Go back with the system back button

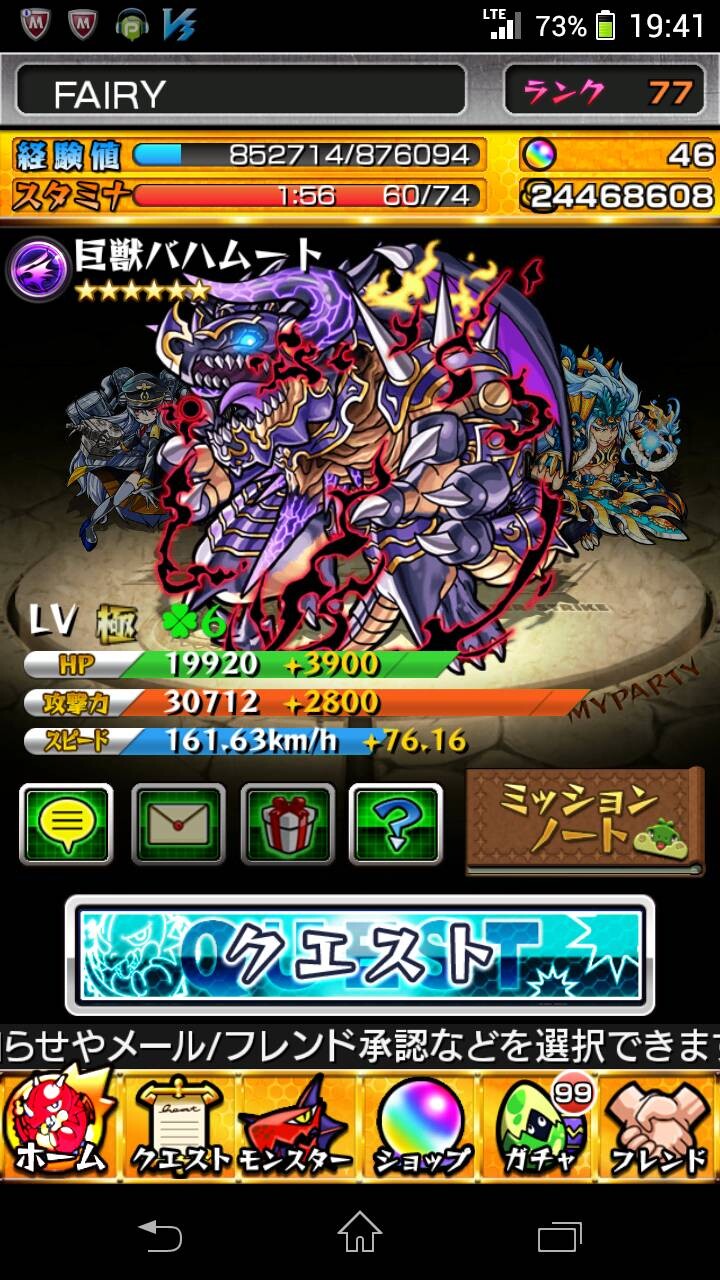coord(160,1233)
